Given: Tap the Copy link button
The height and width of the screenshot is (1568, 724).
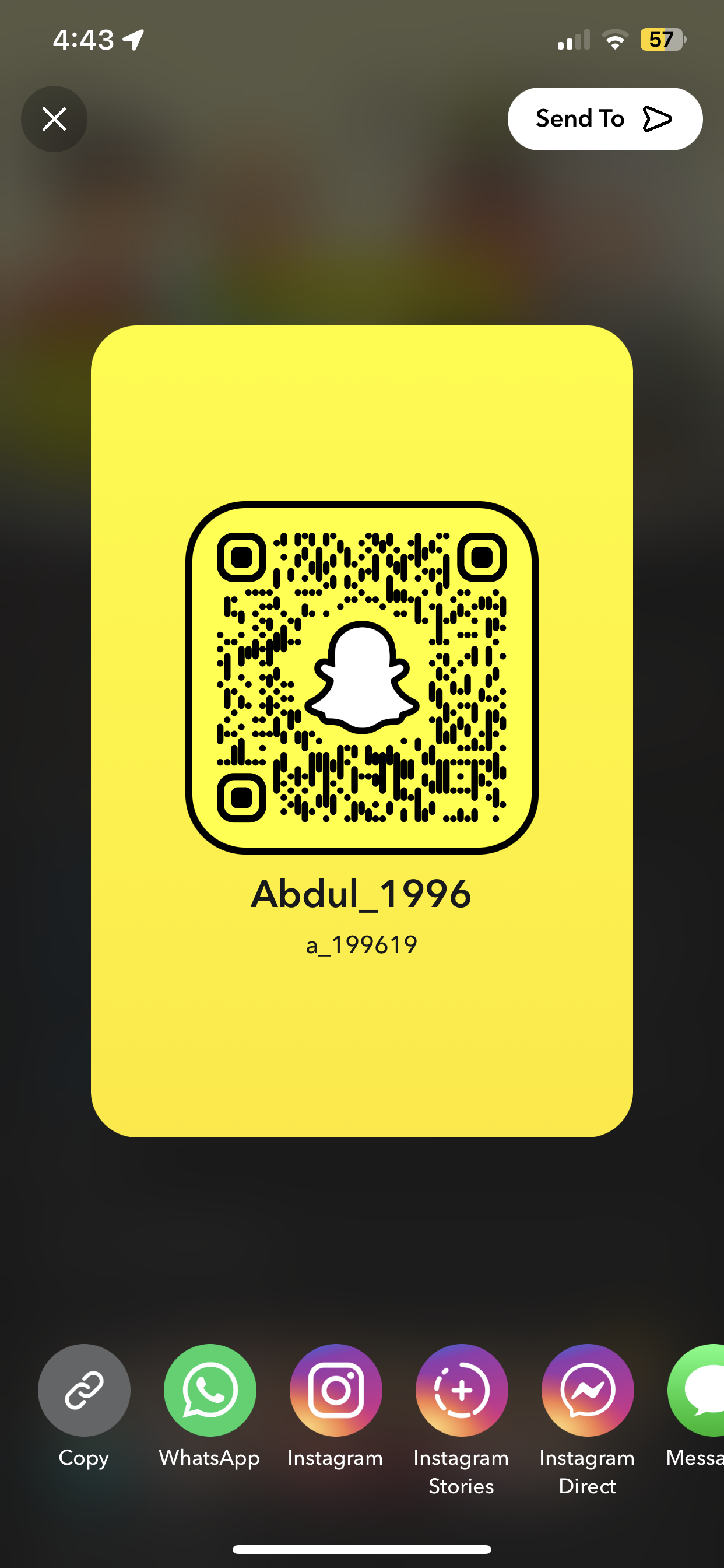Looking at the screenshot, I should tap(84, 1389).
